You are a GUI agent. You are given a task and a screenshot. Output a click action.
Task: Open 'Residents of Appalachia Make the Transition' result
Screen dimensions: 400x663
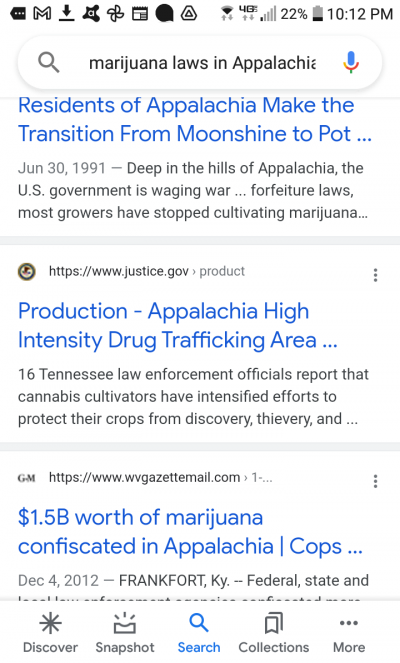tap(195, 120)
